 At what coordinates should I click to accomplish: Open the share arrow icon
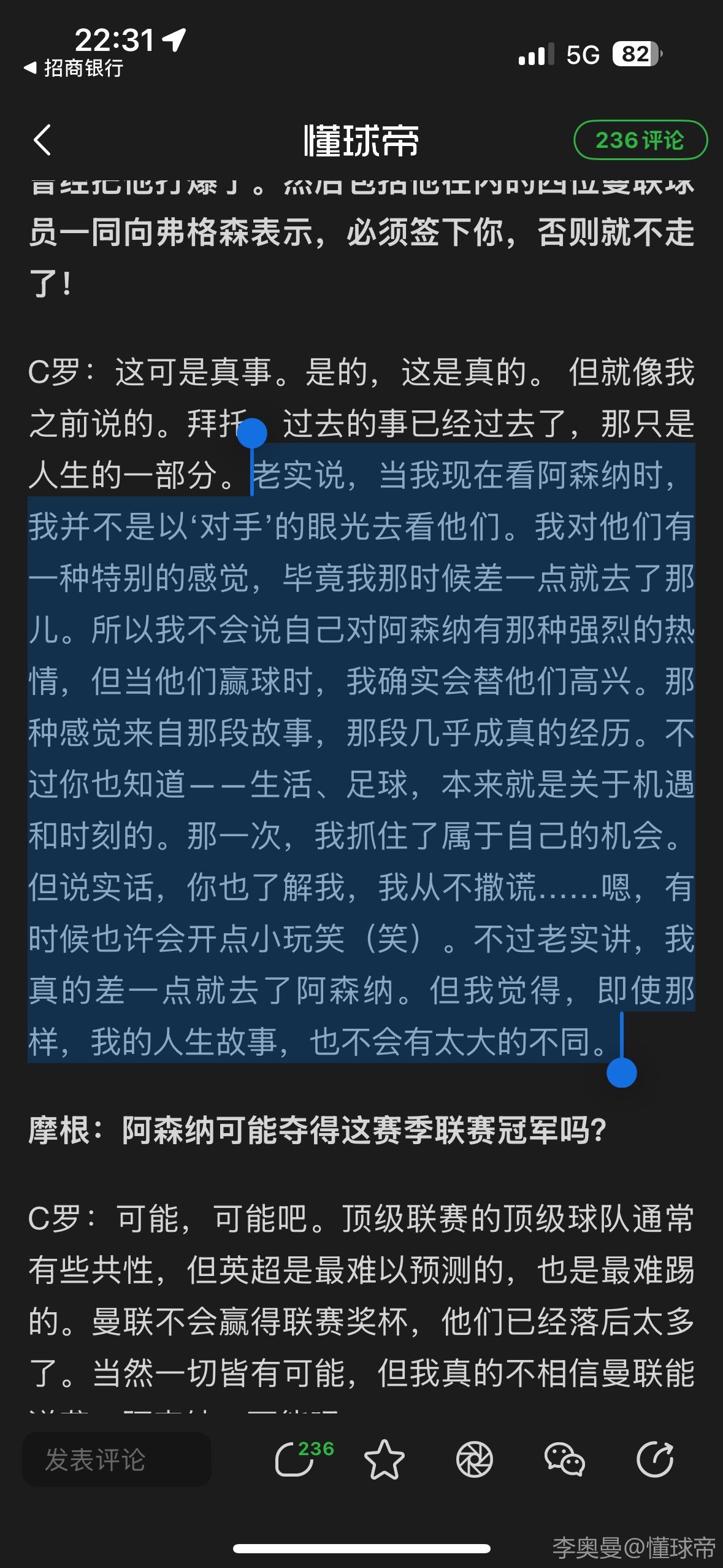pyautogui.click(x=654, y=1459)
